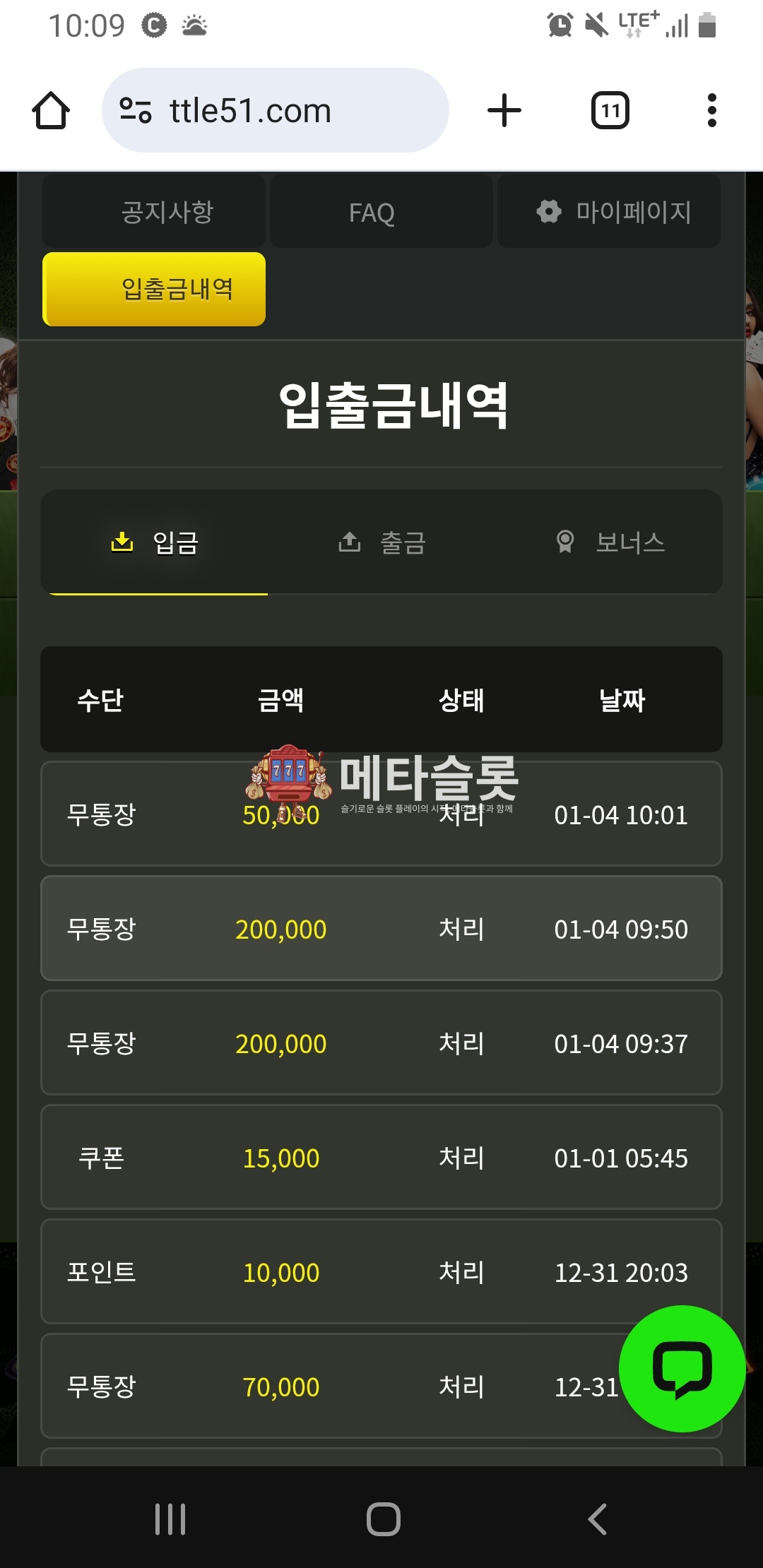Viewport: 763px width, 1568px height.
Task: Switch to the 보너스 tab
Action: [x=610, y=542]
